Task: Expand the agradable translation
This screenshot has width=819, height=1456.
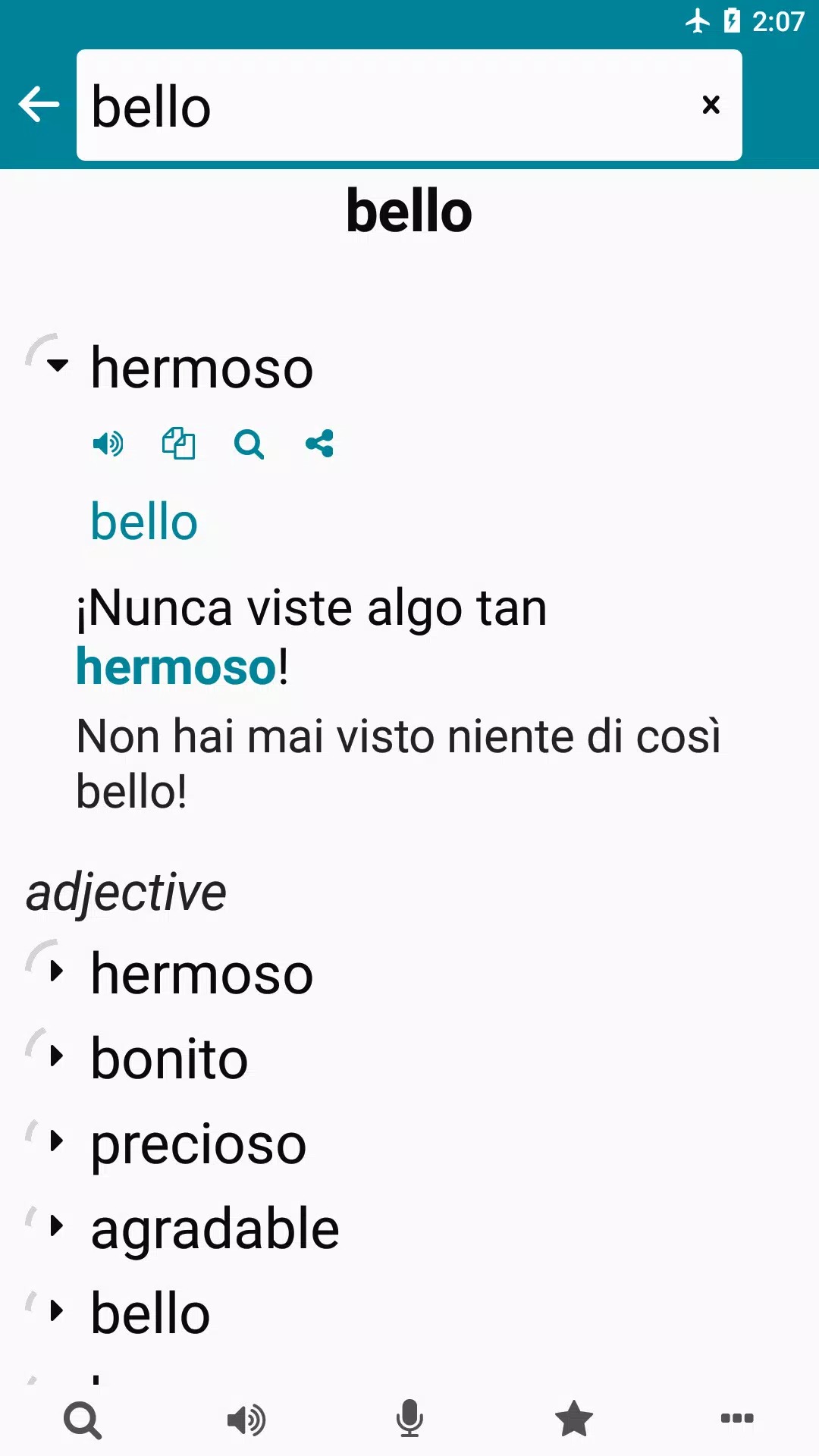Action: (57, 1225)
